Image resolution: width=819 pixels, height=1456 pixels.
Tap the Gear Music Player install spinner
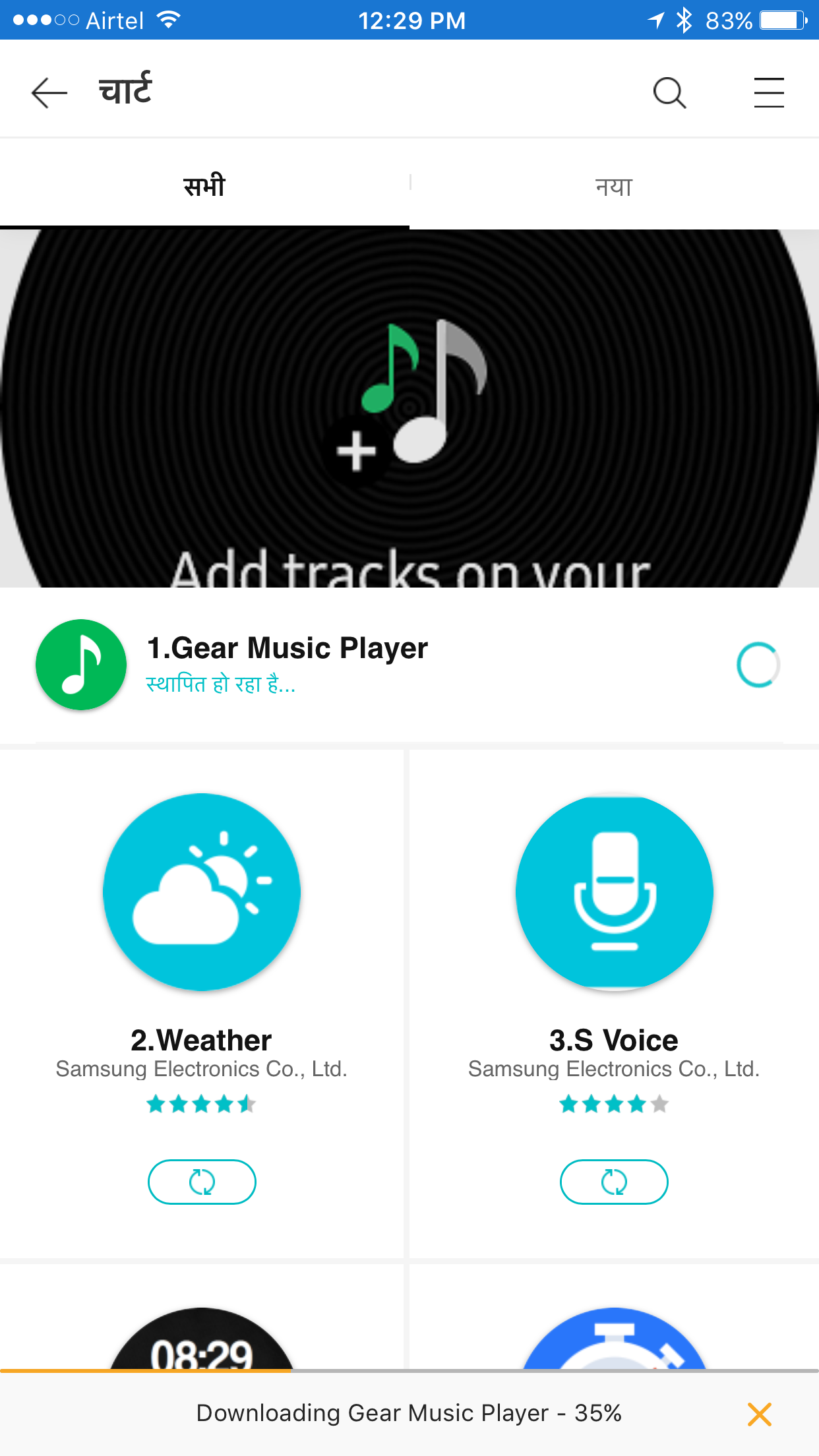(758, 665)
